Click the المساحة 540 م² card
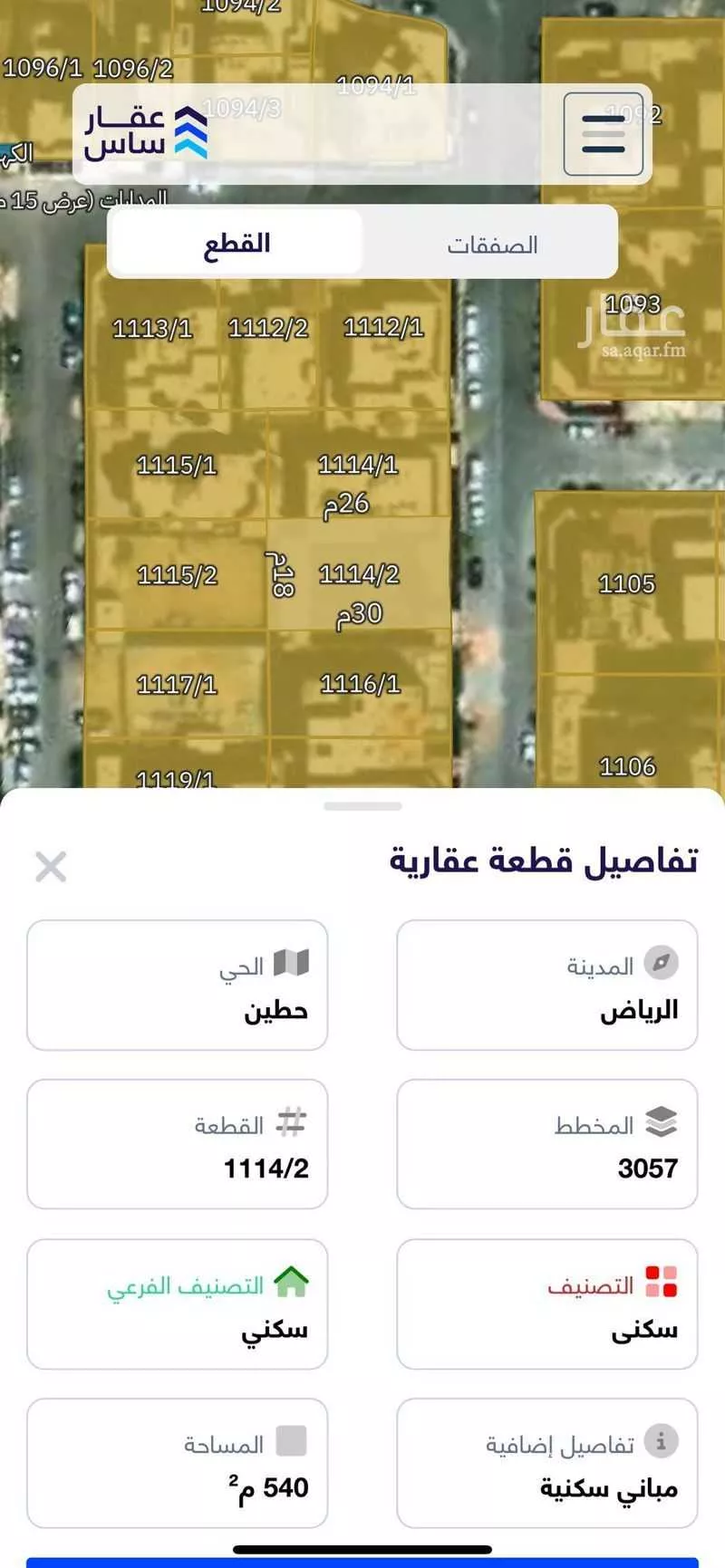This screenshot has height=1568, width=725. pos(177,1464)
